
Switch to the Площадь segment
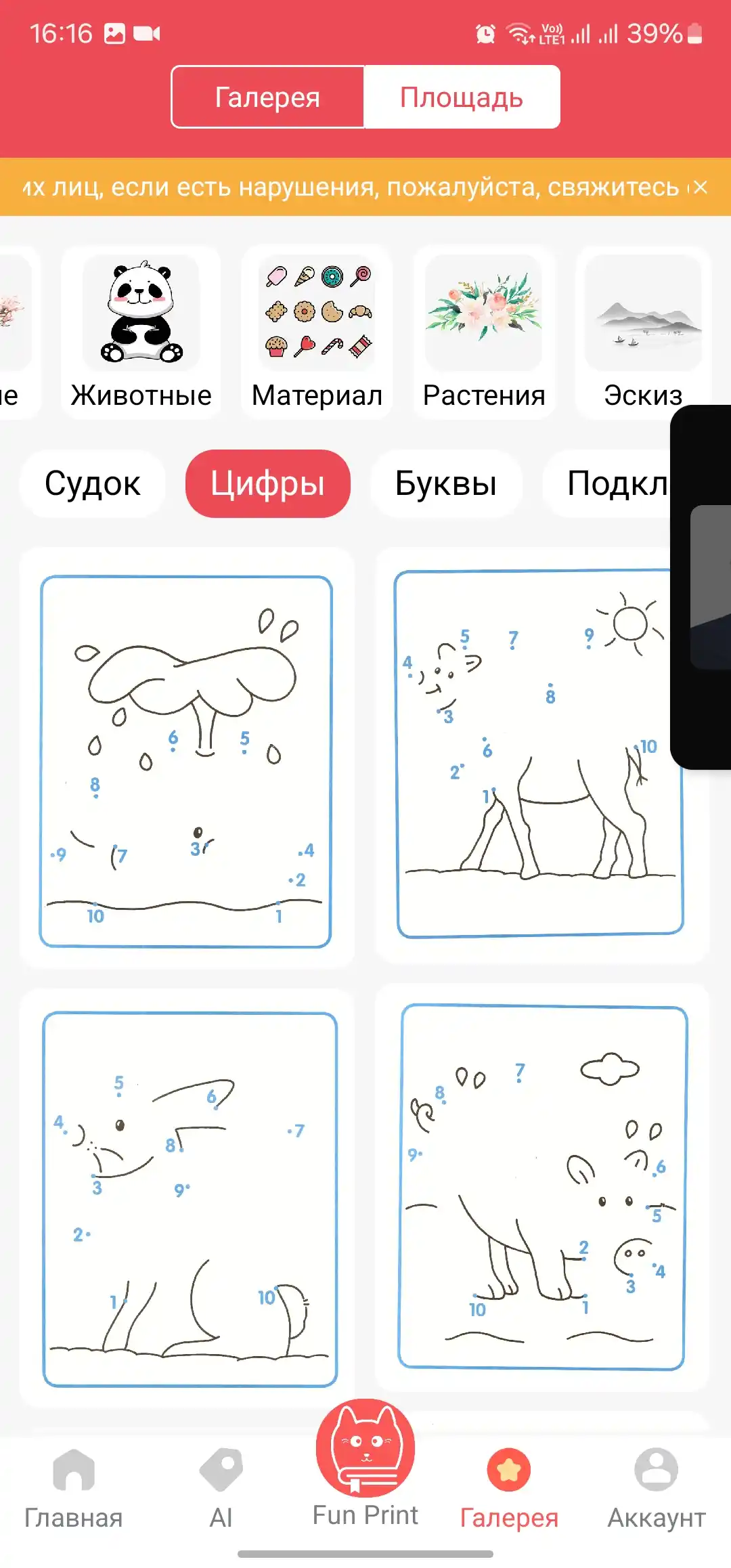point(462,97)
